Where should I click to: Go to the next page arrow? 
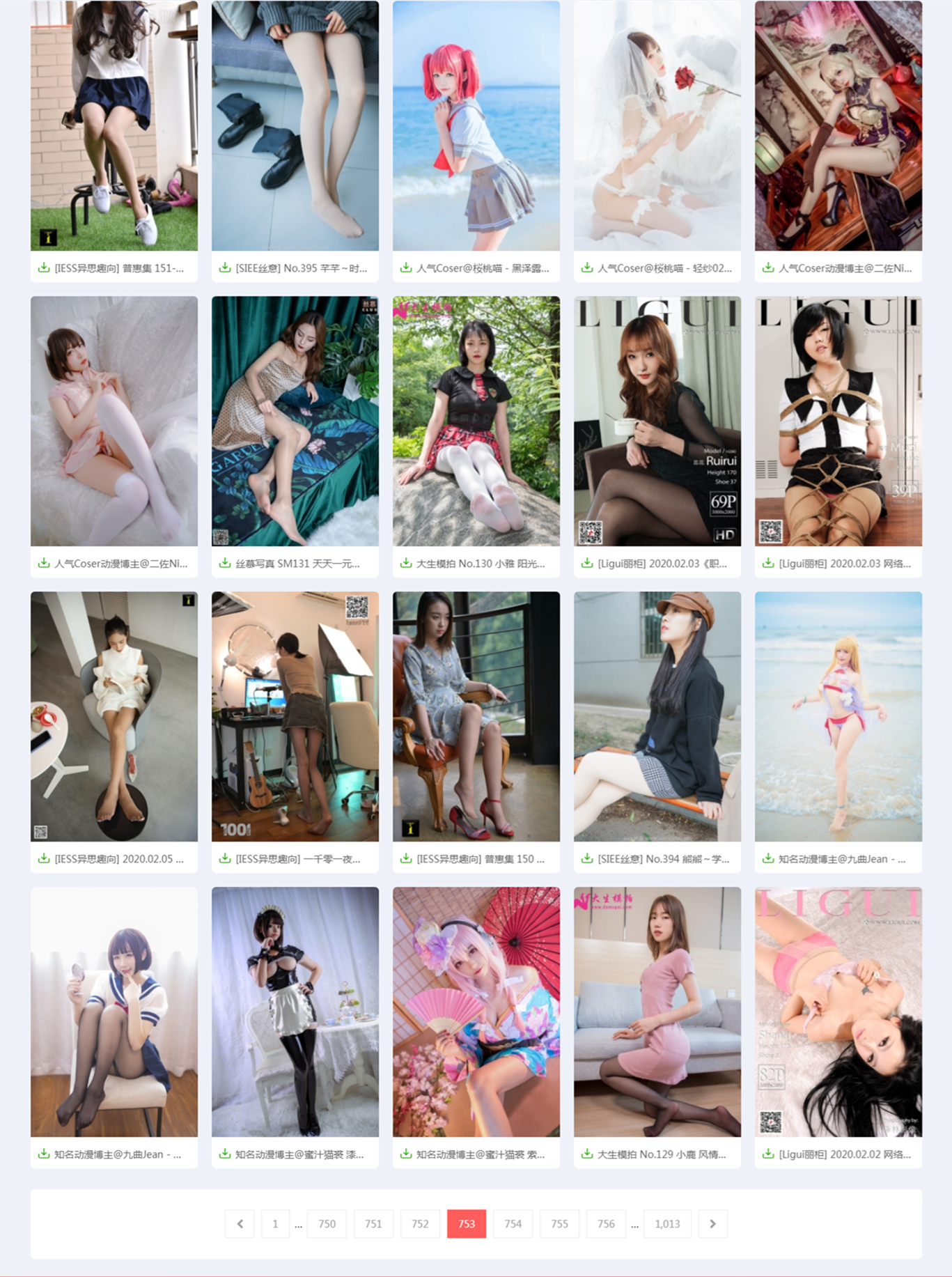point(712,1224)
